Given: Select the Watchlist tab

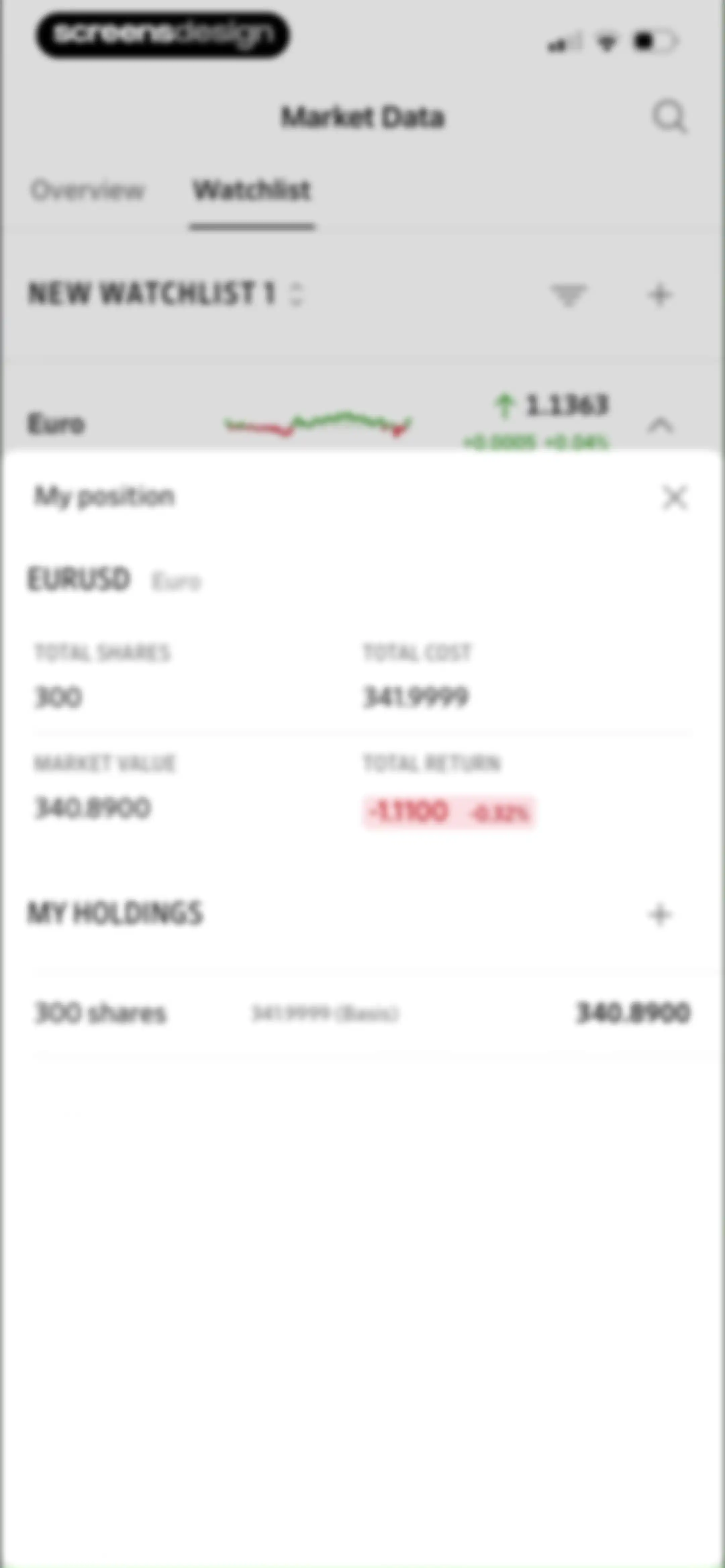Looking at the screenshot, I should click(252, 190).
